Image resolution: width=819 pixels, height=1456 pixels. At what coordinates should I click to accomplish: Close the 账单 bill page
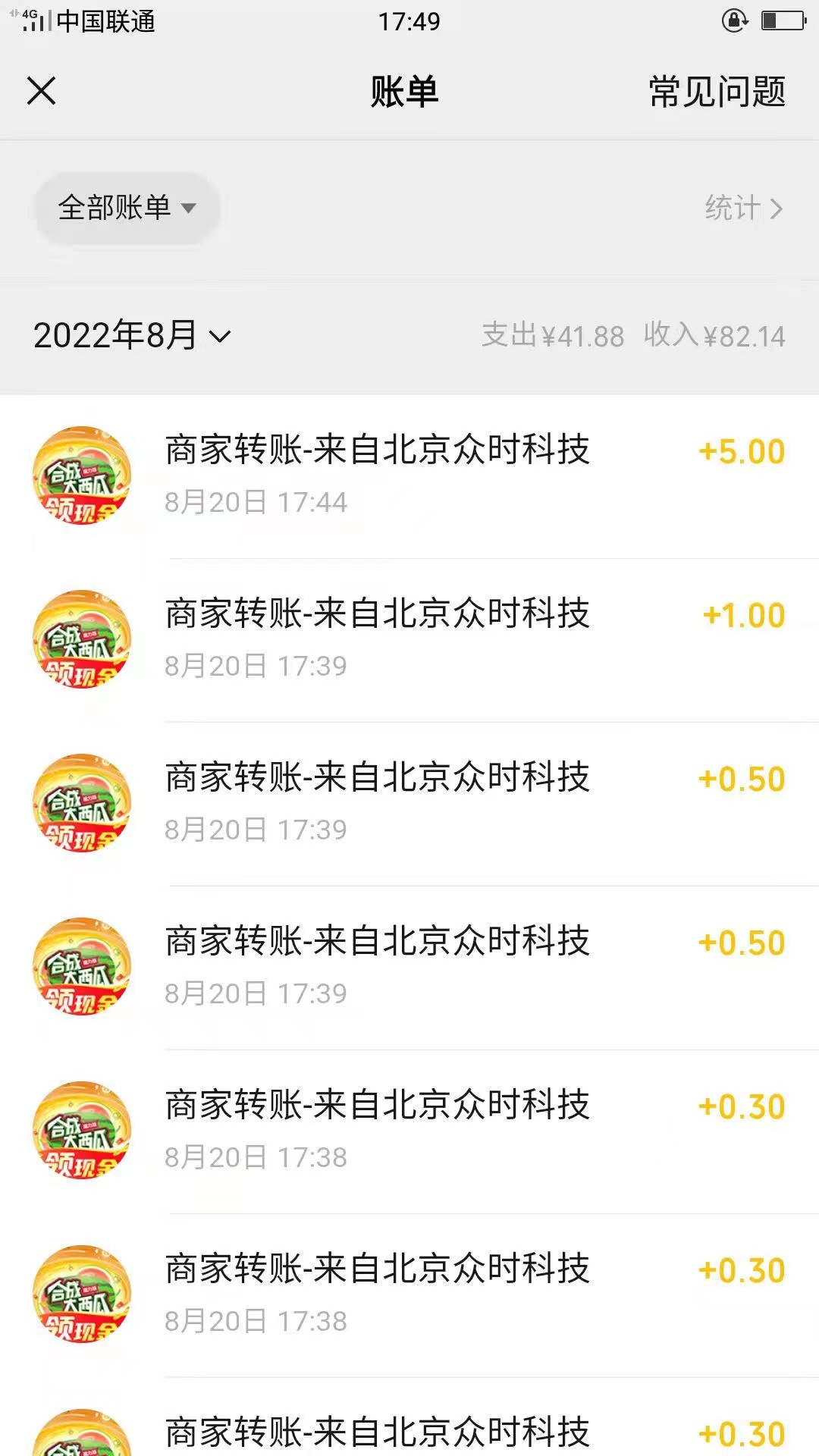click(42, 92)
